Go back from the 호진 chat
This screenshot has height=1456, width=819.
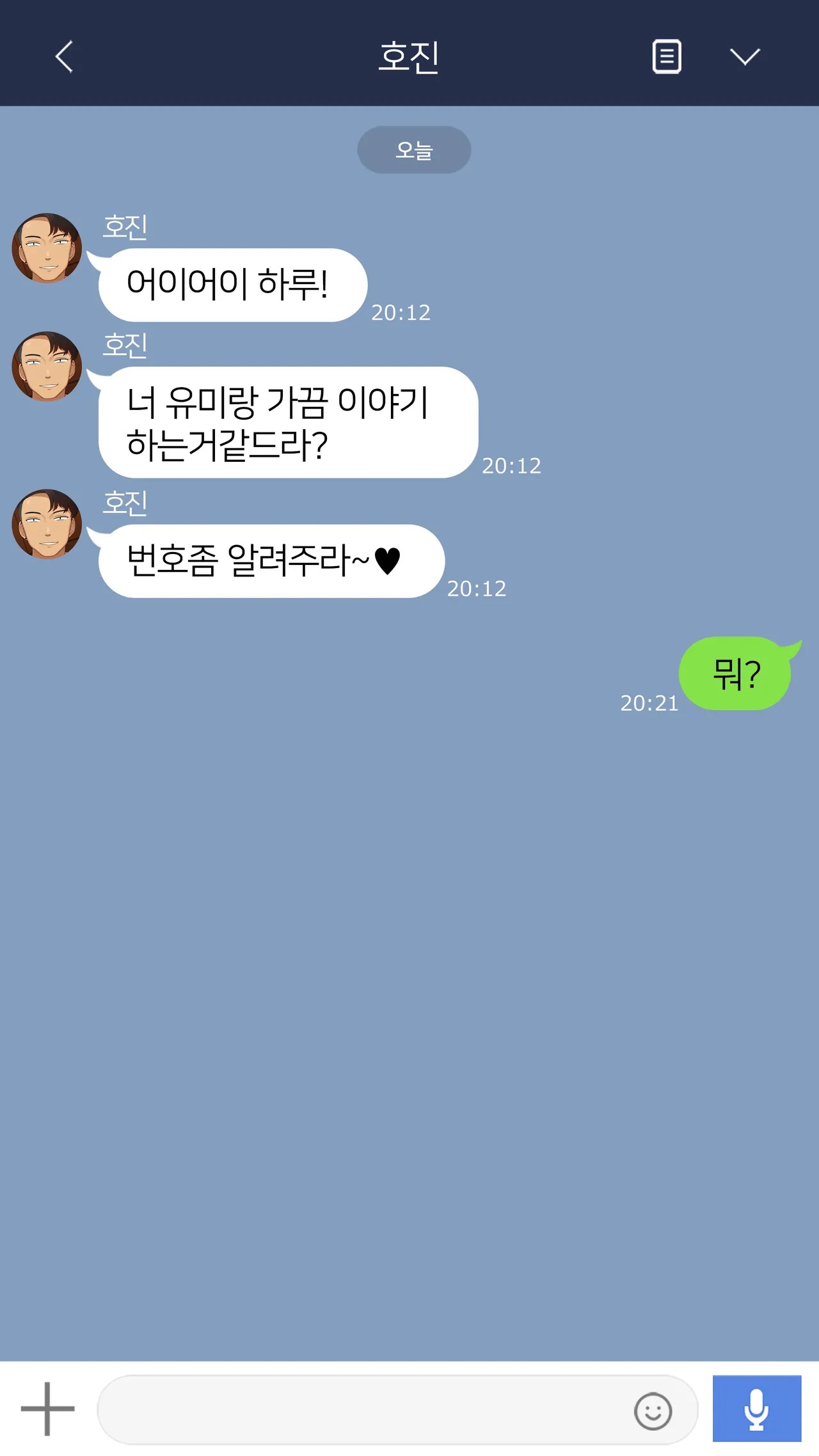tap(64, 57)
